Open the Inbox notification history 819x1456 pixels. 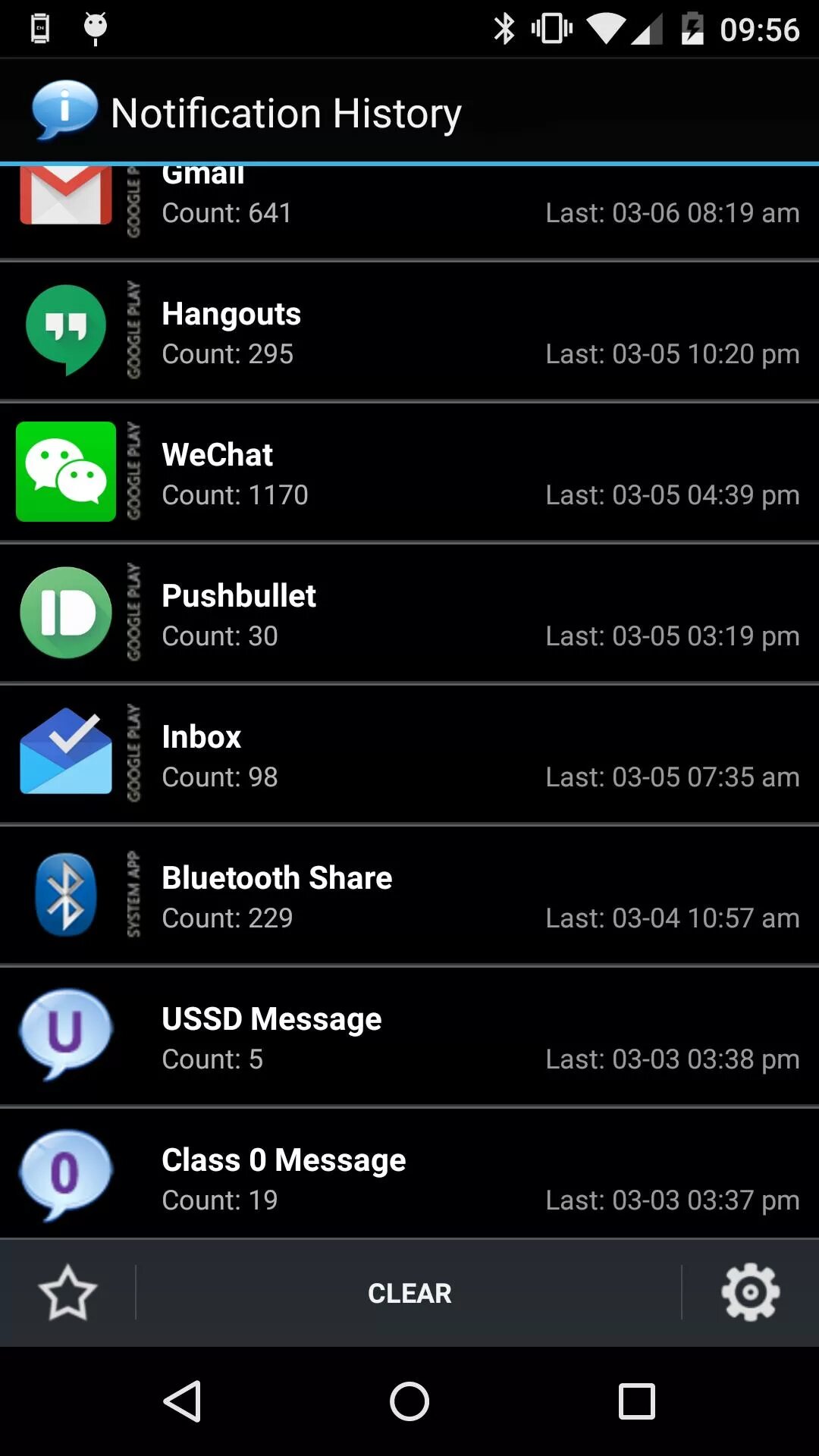coord(409,755)
